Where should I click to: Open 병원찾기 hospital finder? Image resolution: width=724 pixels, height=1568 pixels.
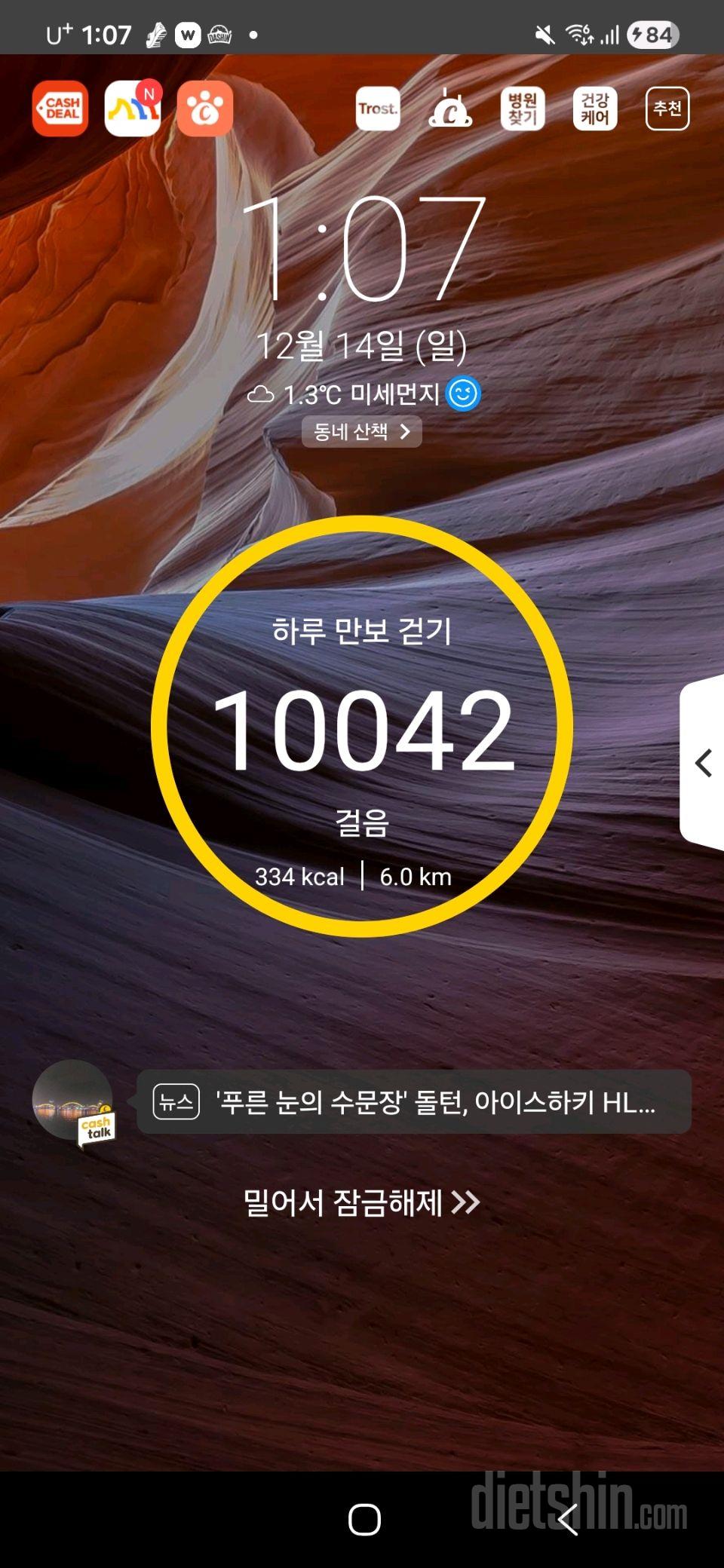pos(523,109)
